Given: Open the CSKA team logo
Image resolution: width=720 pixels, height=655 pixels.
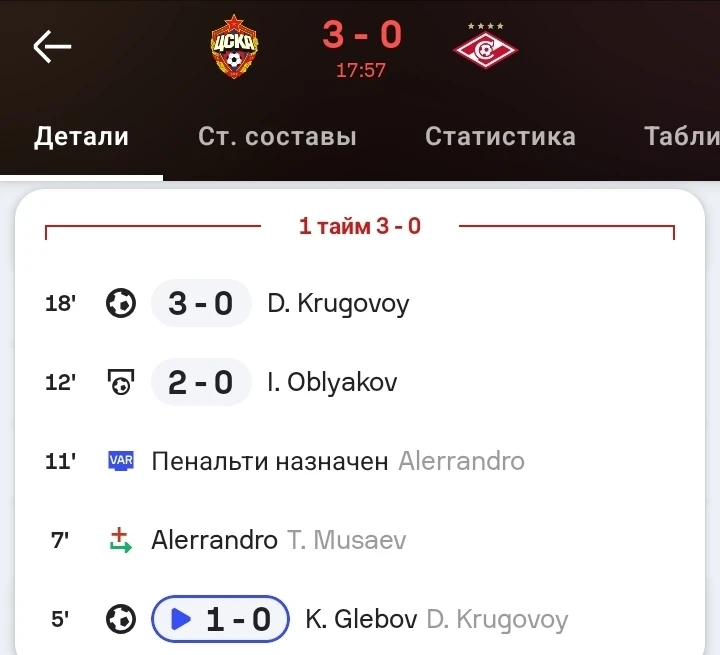Looking at the screenshot, I should (234, 47).
